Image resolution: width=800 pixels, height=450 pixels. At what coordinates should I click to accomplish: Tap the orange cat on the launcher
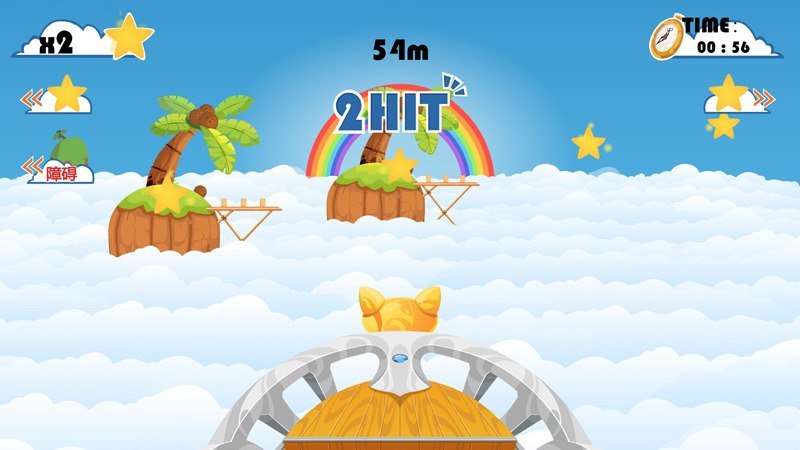point(399,310)
